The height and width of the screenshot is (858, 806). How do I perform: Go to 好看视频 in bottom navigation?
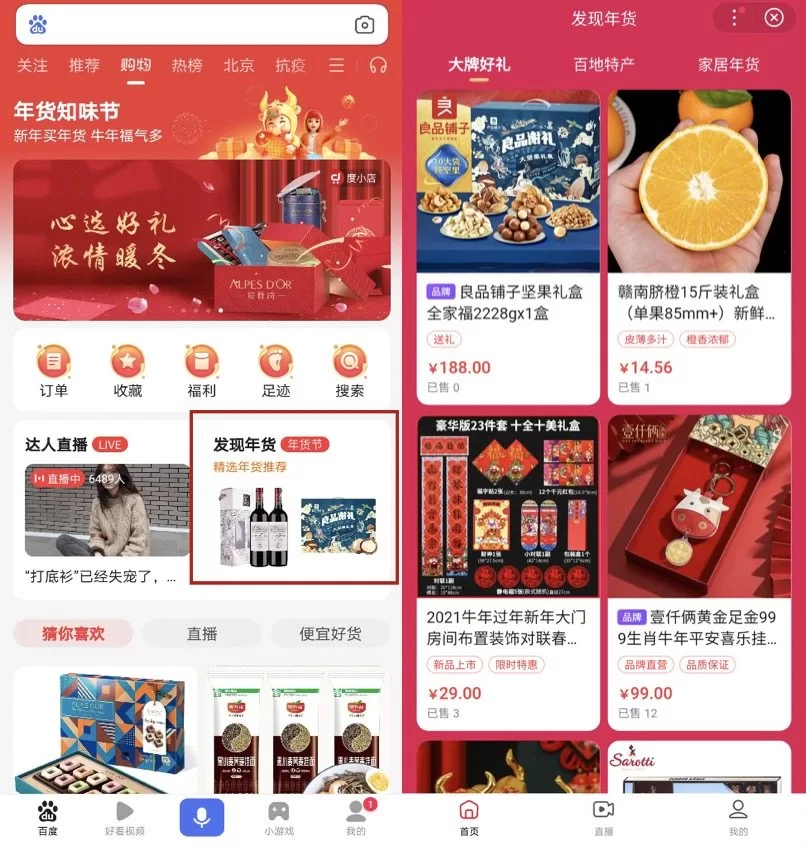click(125, 817)
